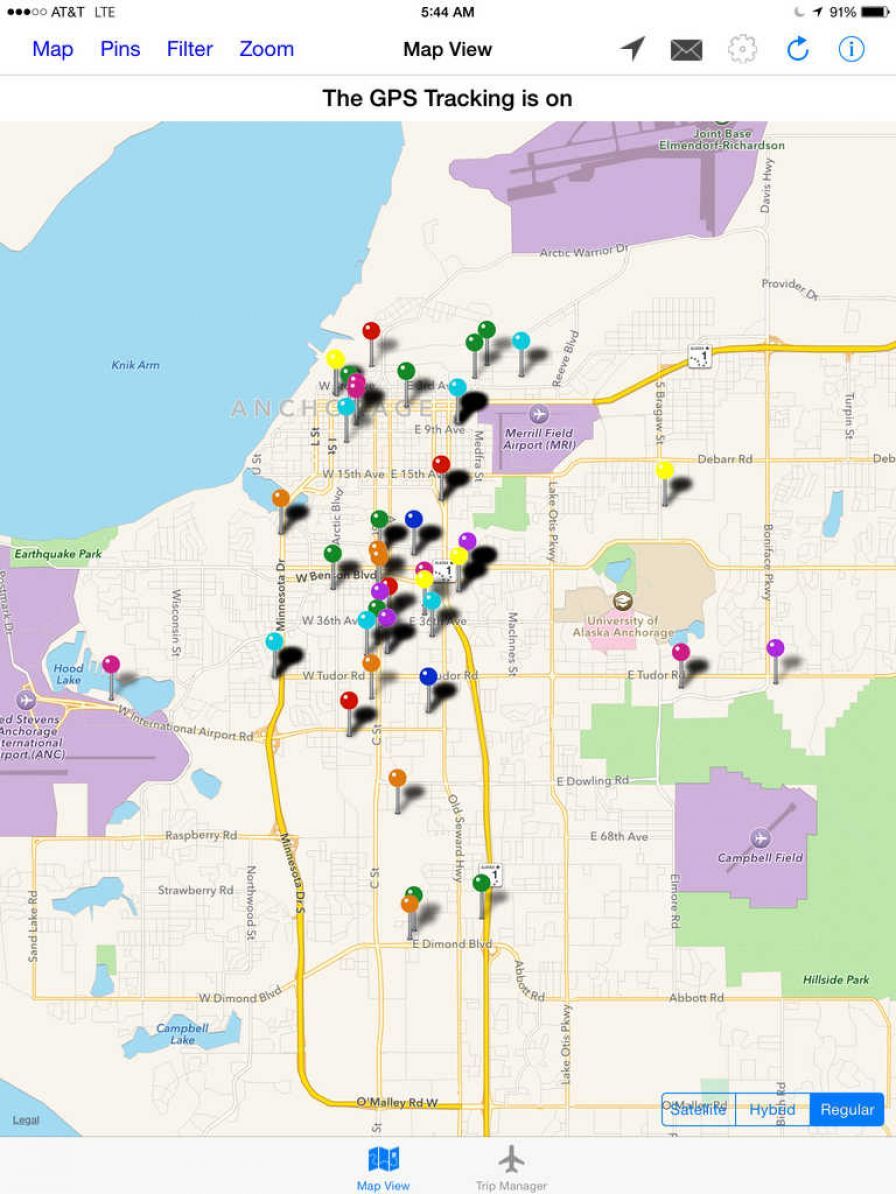Select the yellow pin near Debarr Rd
896x1194 pixels.
coord(665,471)
